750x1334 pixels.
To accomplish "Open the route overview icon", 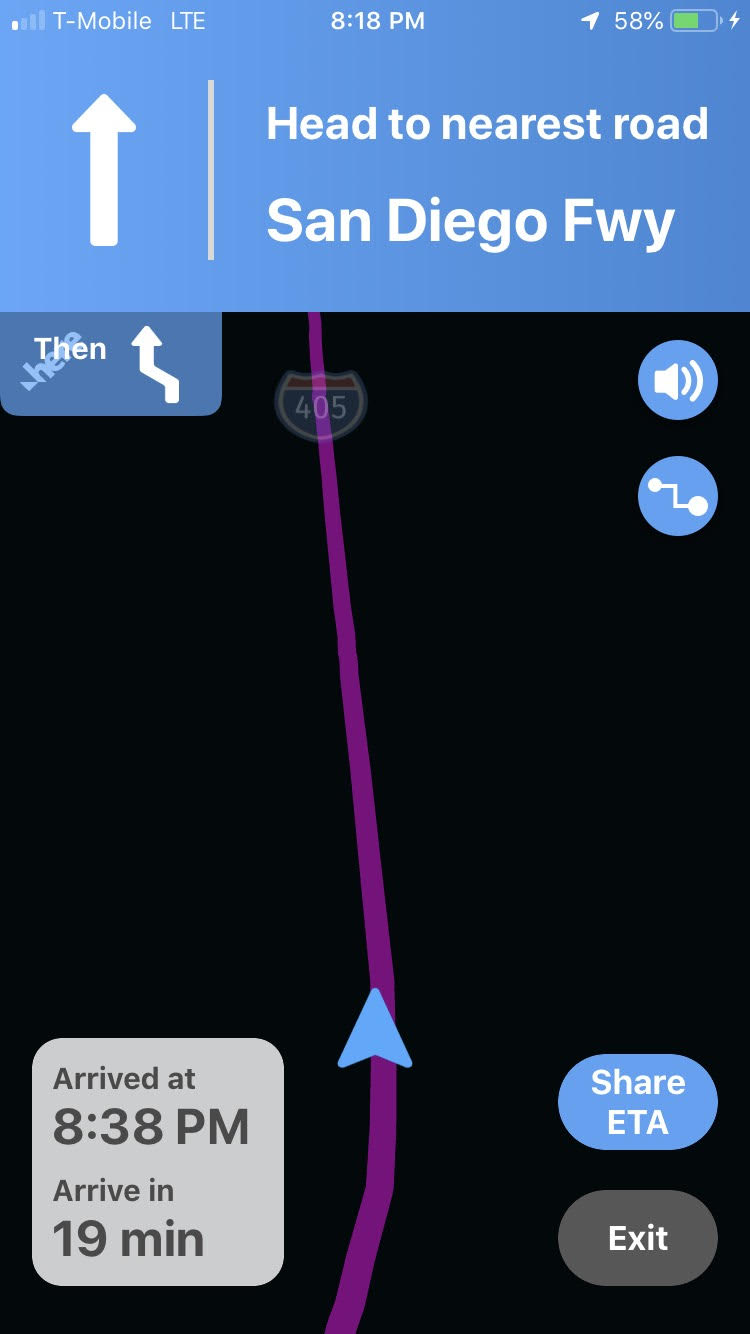I will [677, 496].
